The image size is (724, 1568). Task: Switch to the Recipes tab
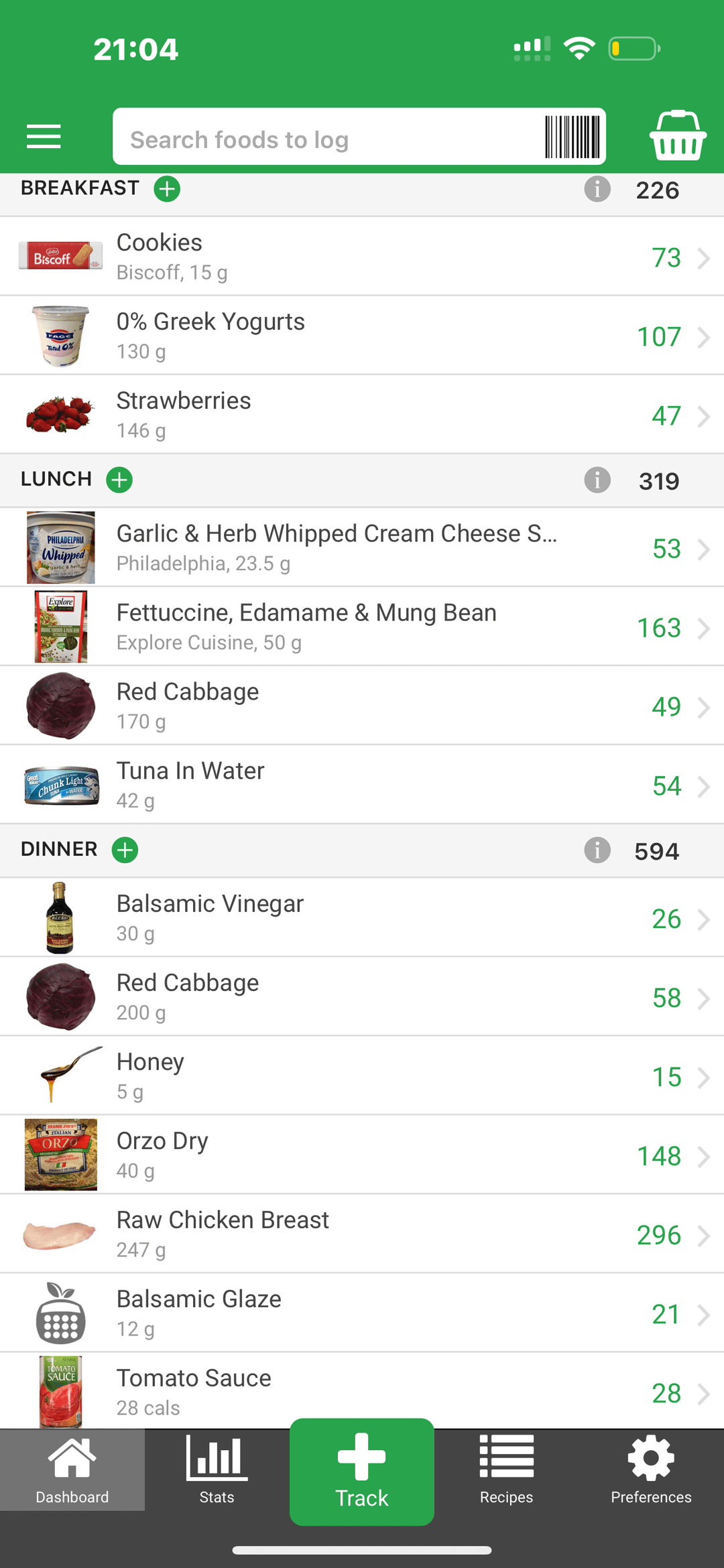tap(507, 1469)
